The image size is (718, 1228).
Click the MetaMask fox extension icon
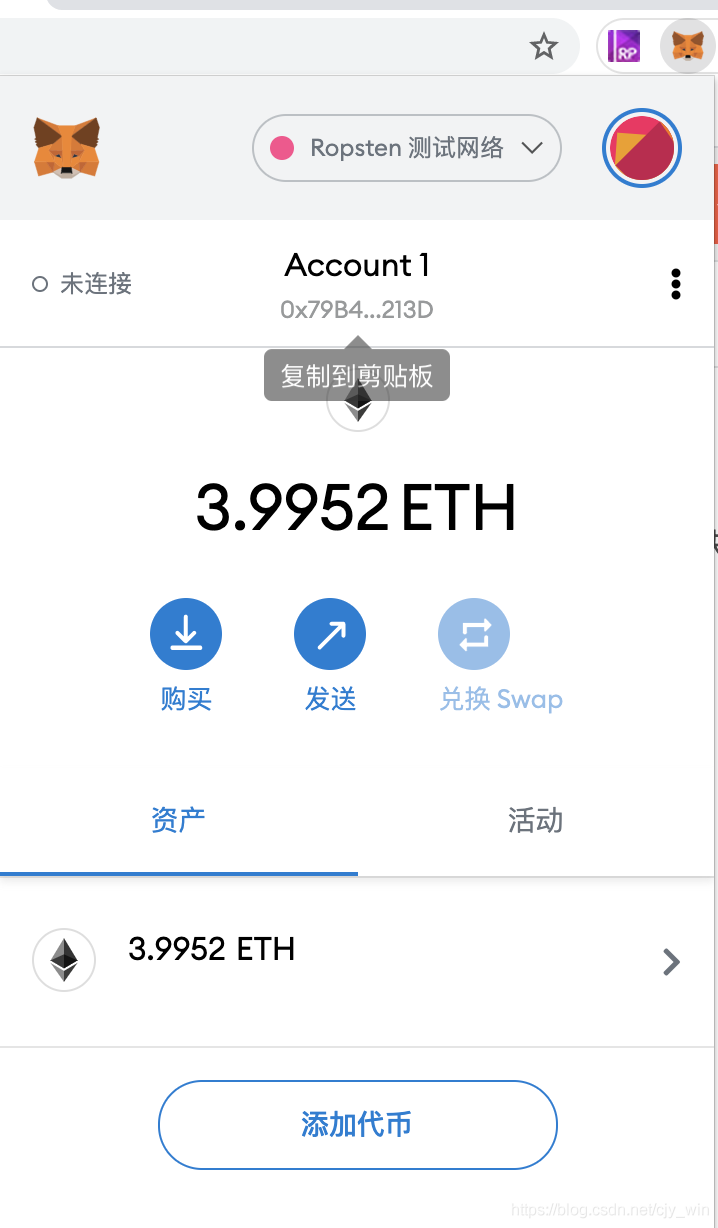pyautogui.click(x=687, y=46)
